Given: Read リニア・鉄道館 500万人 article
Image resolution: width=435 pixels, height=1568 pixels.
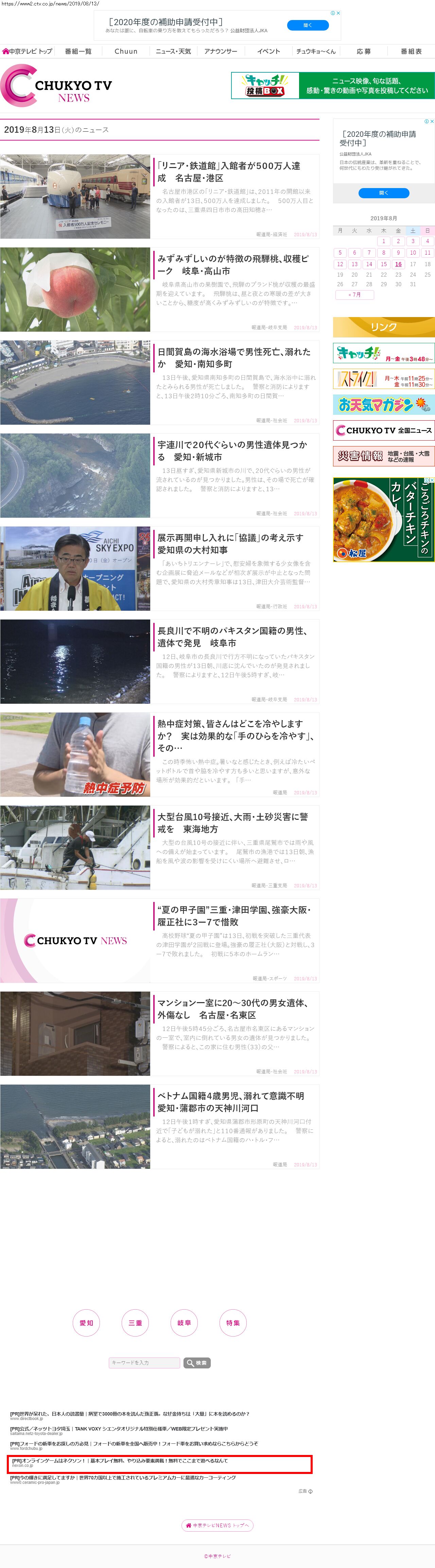Looking at the screenshot, I should pos(228,172).
